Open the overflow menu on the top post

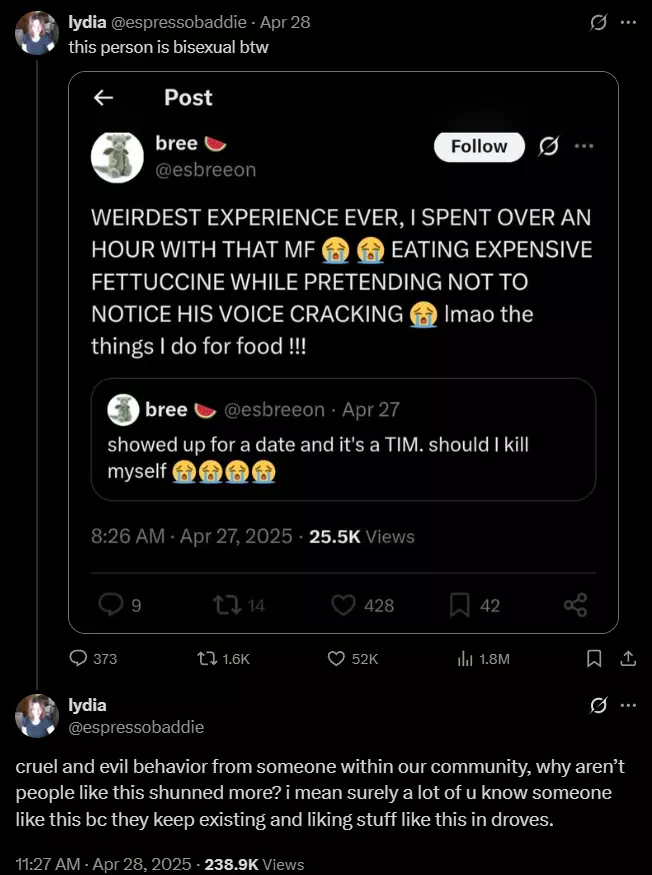[627, 22]
